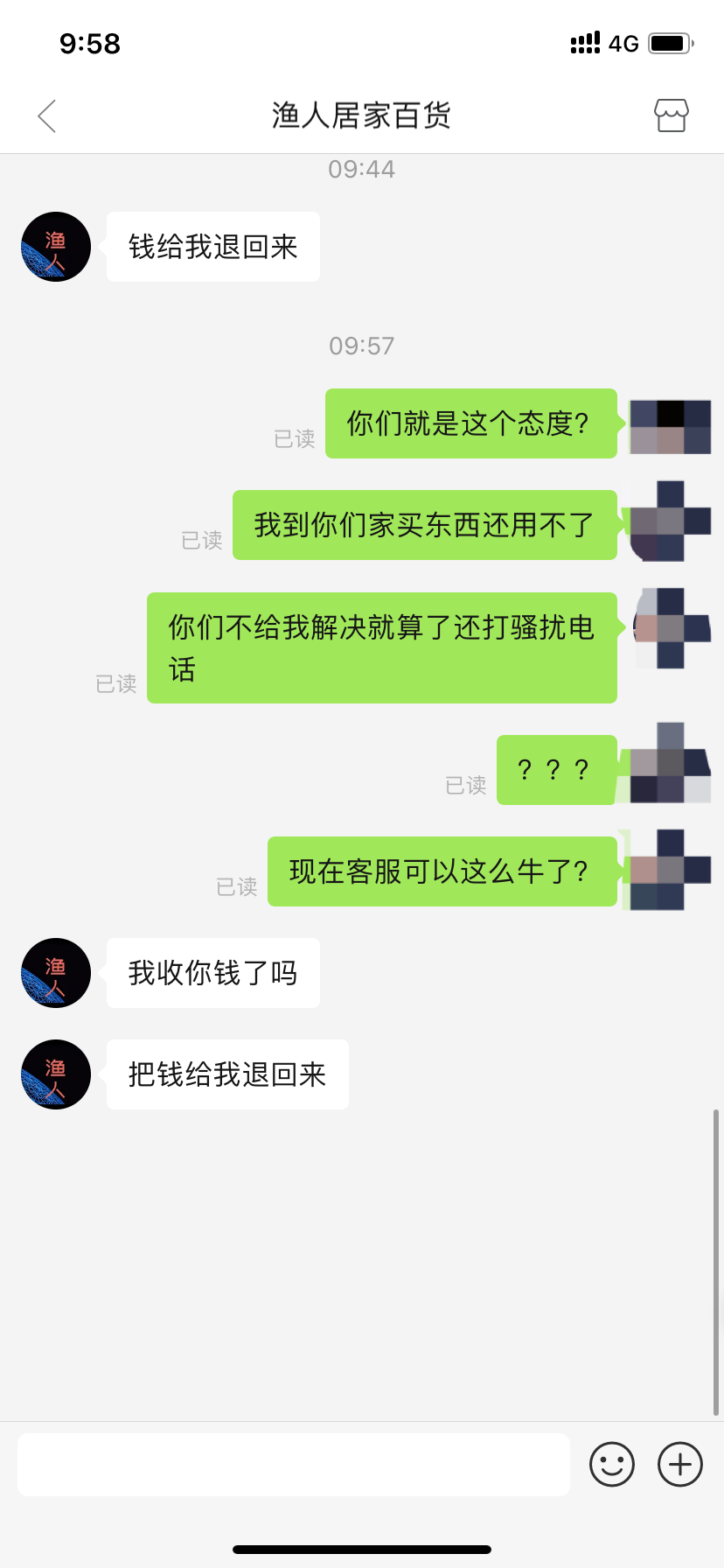Focus the message input field
Screen dimensions: 724x1568
pyautogui.click(x=294, y=1465)
